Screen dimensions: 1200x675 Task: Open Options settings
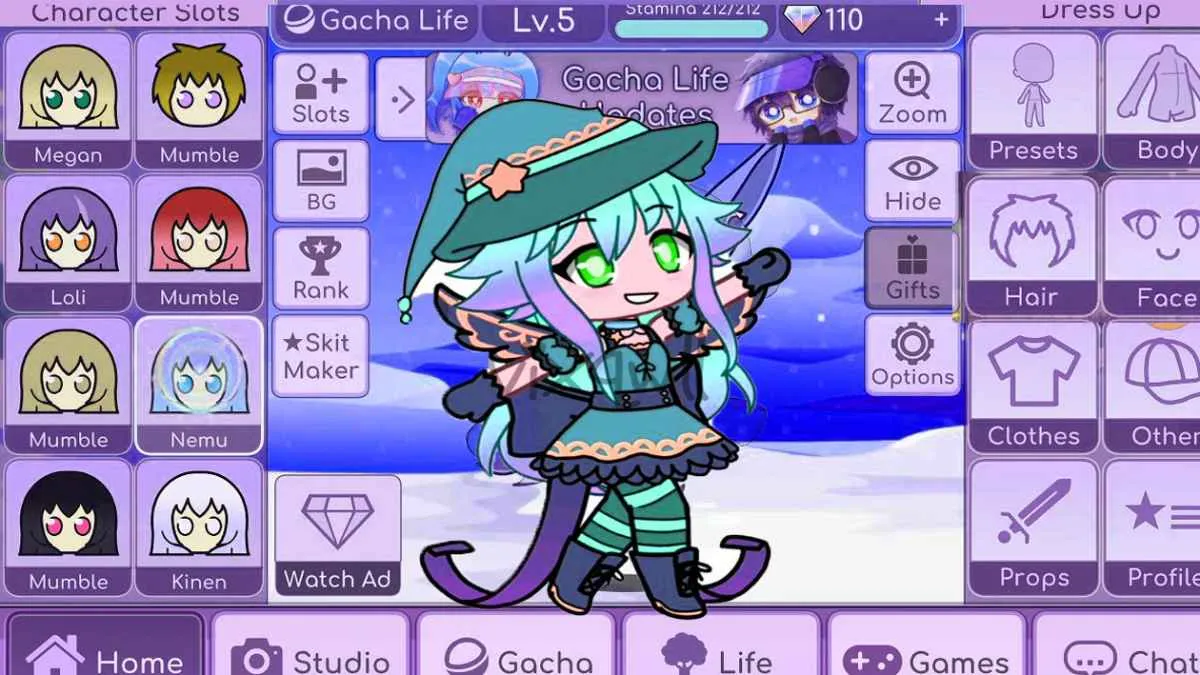tap(912, 355)
